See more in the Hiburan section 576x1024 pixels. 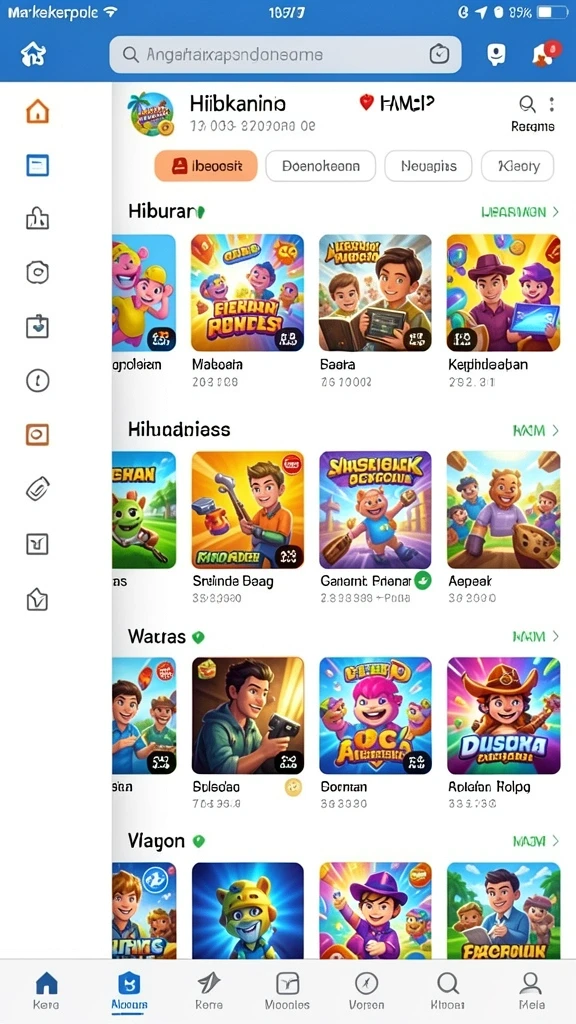(x=520, y=212)
